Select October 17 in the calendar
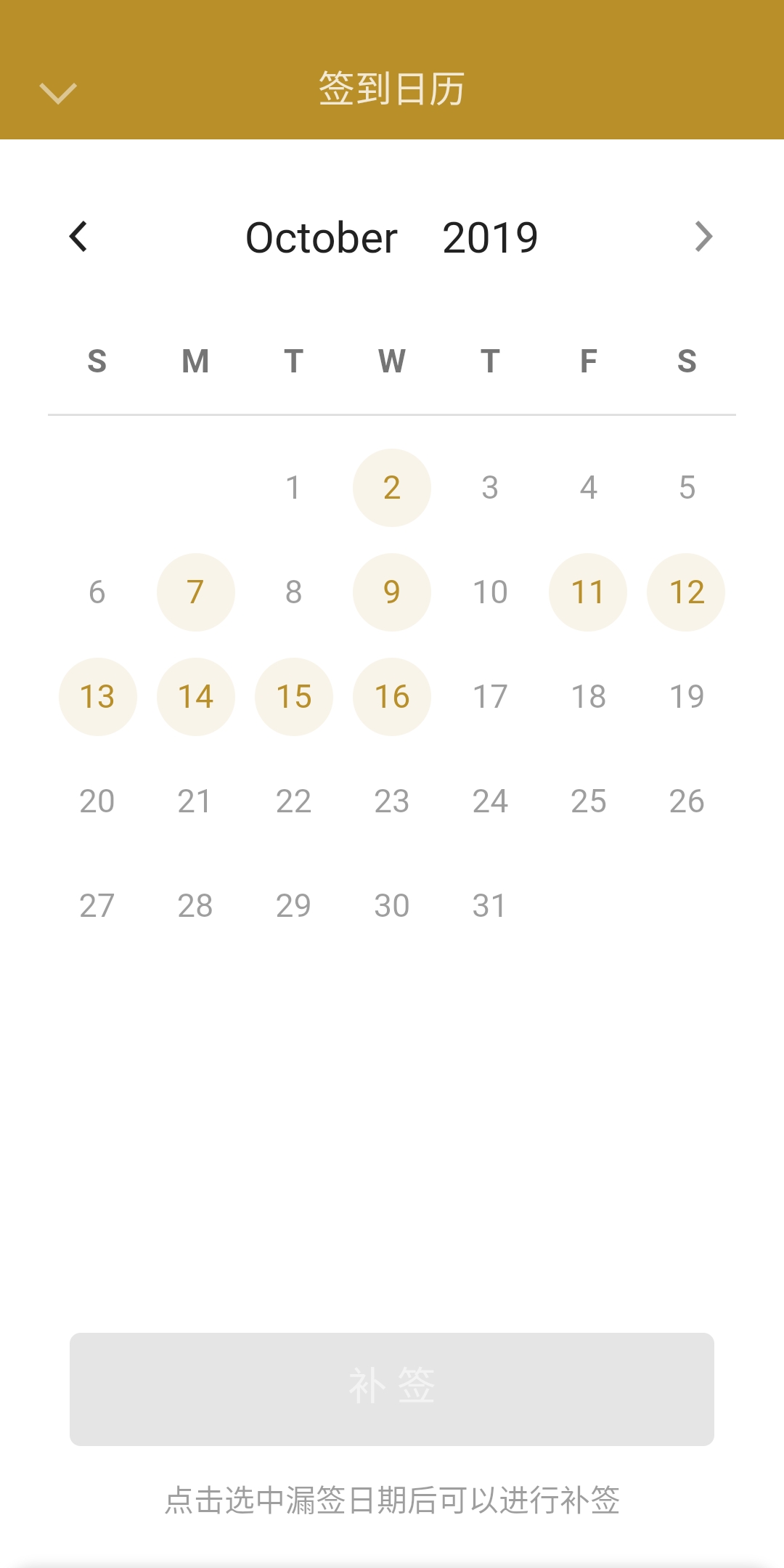The width and height of the screenshot is (784, 1568). pos(490,697)
